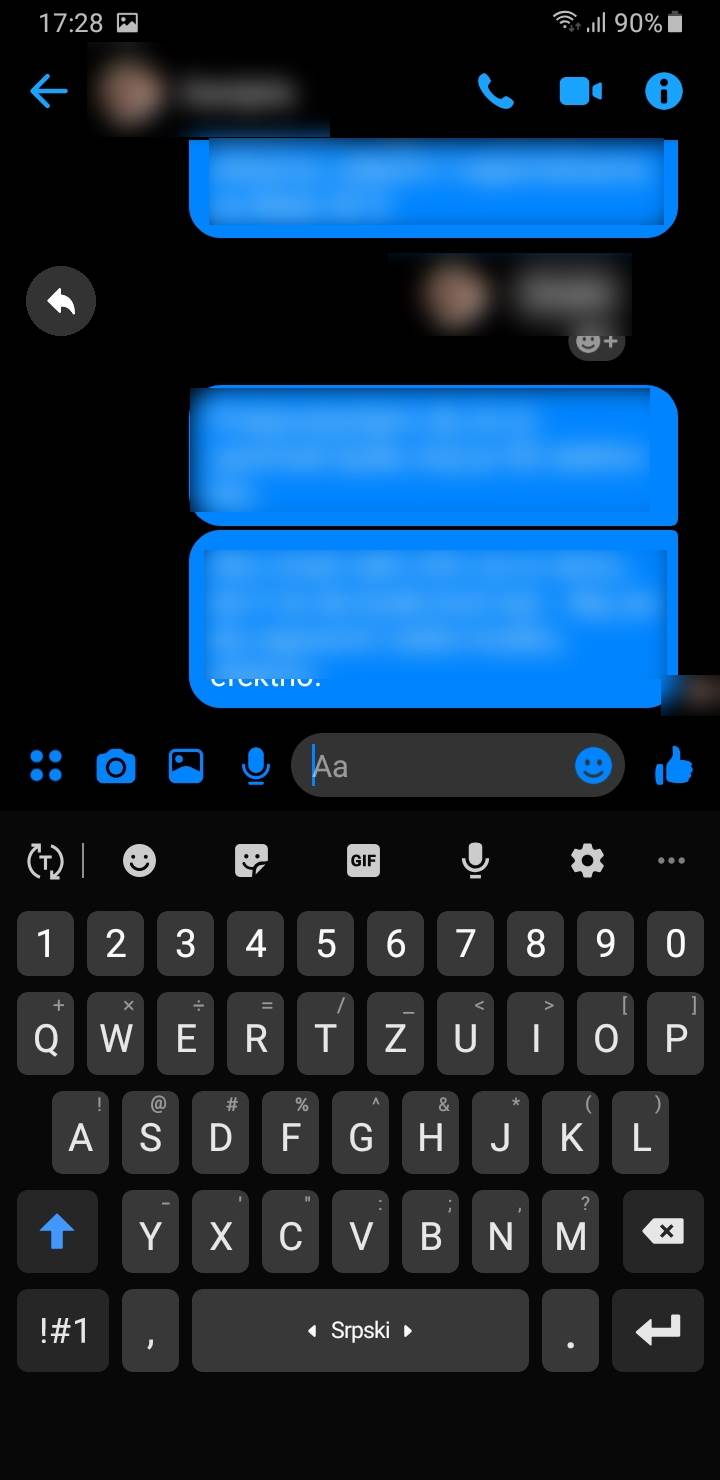Open emoji picker in message field

tap(593, 766)
